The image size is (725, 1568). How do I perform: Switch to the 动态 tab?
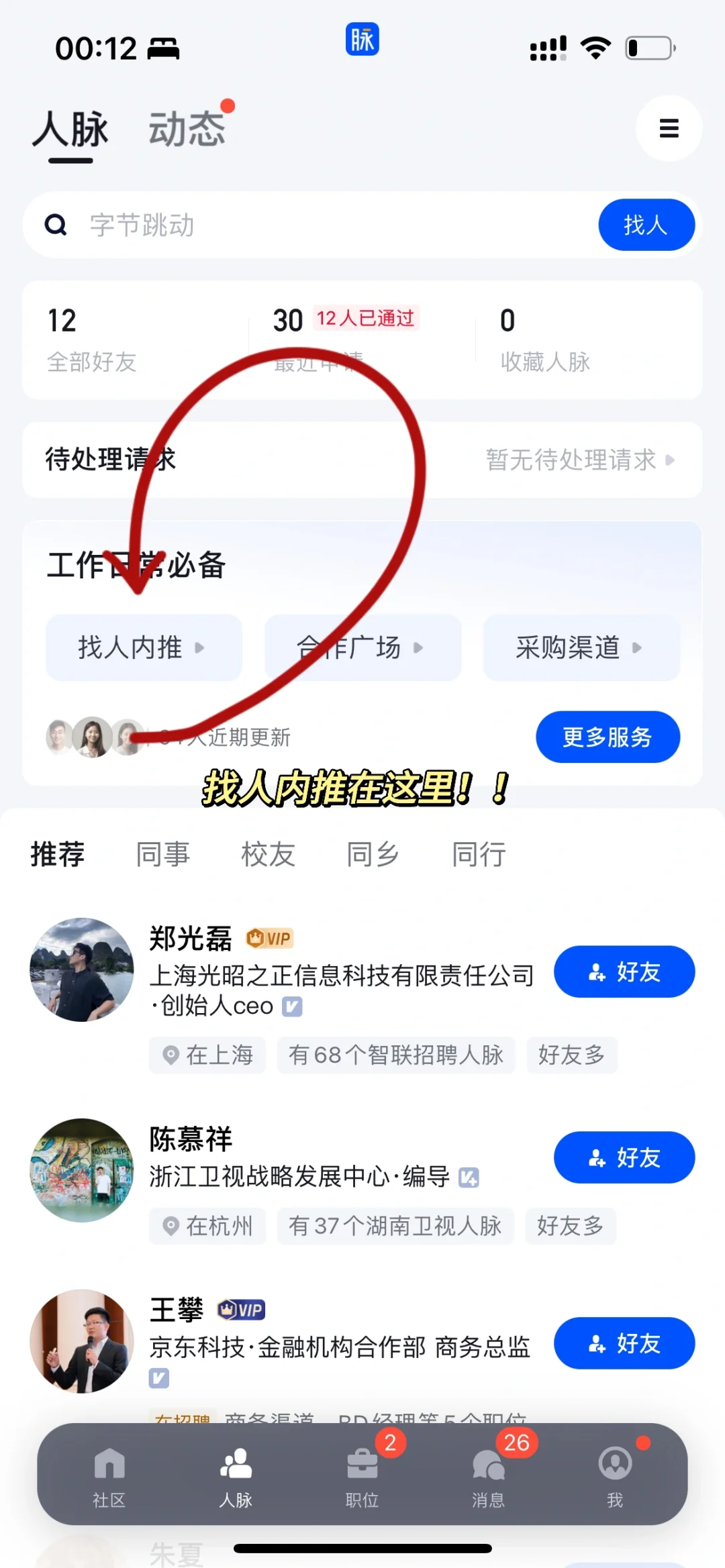[x=187, y=129]
